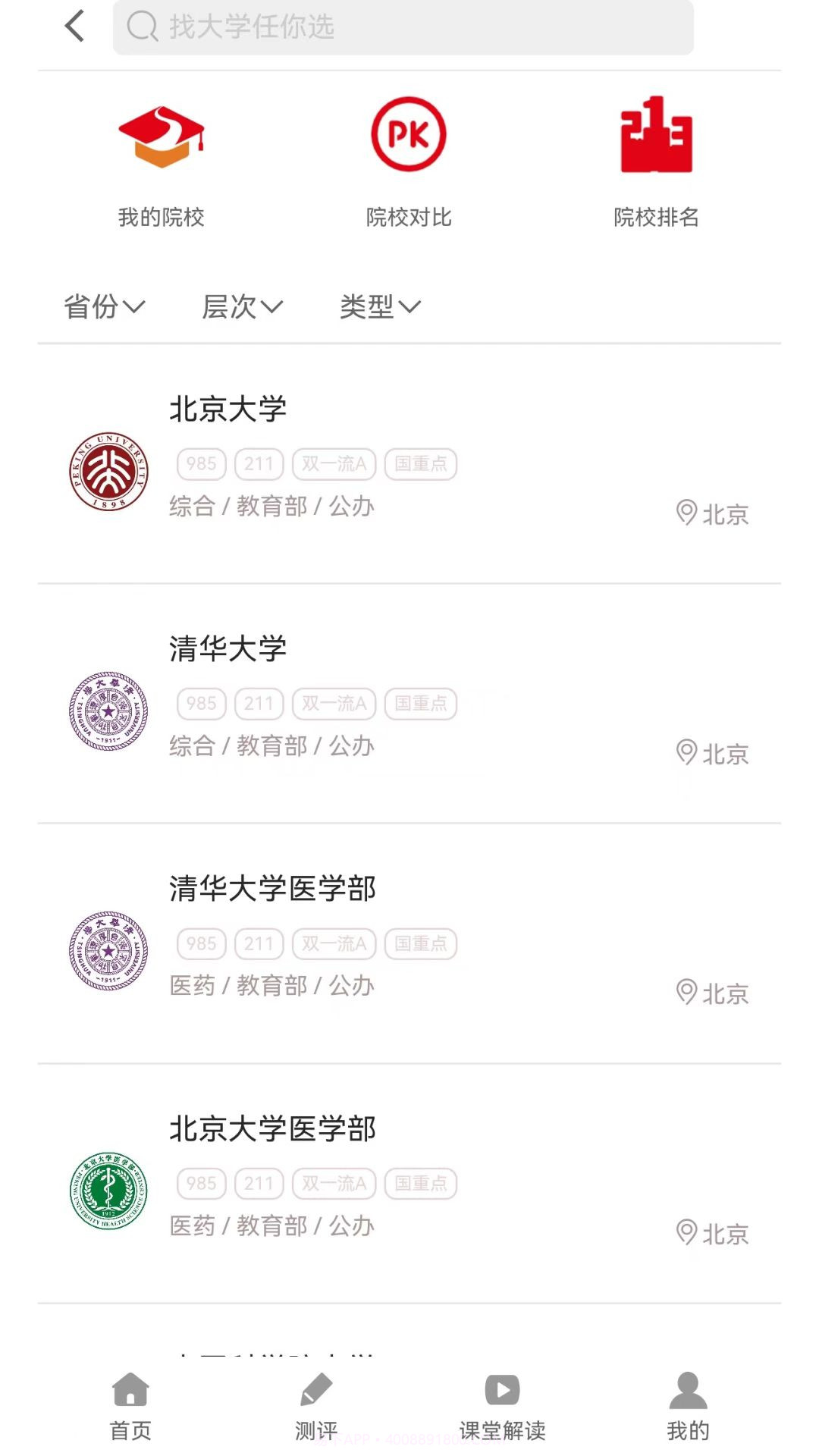819x1456 pixels.
Task: Open the 省份 filter dropdown
Action: click(x=104, y=306)
